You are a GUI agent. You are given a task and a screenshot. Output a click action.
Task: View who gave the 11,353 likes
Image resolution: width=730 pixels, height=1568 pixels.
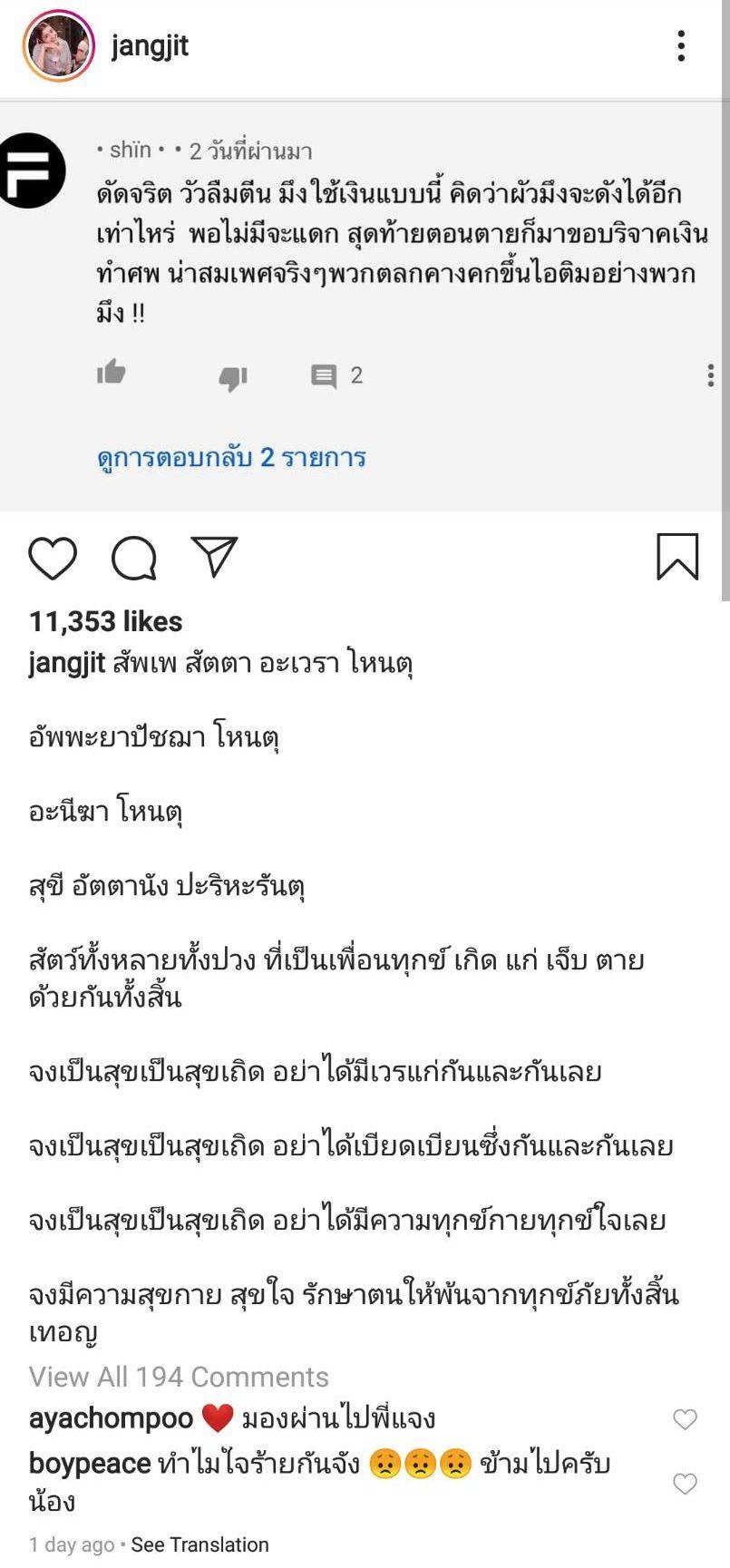coord(106,621)
